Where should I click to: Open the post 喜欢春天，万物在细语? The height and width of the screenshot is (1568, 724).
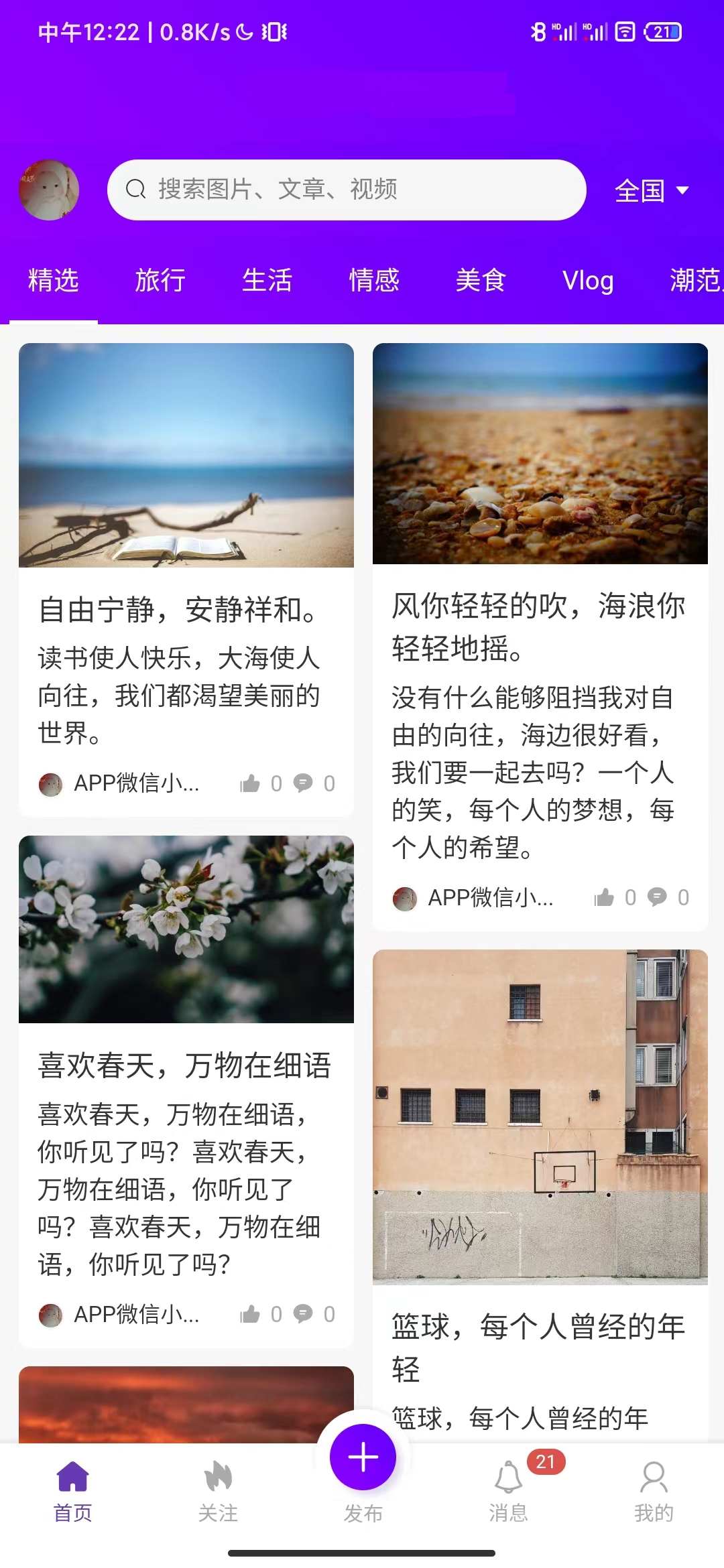pyautogui.click(x=186, y=1092)
